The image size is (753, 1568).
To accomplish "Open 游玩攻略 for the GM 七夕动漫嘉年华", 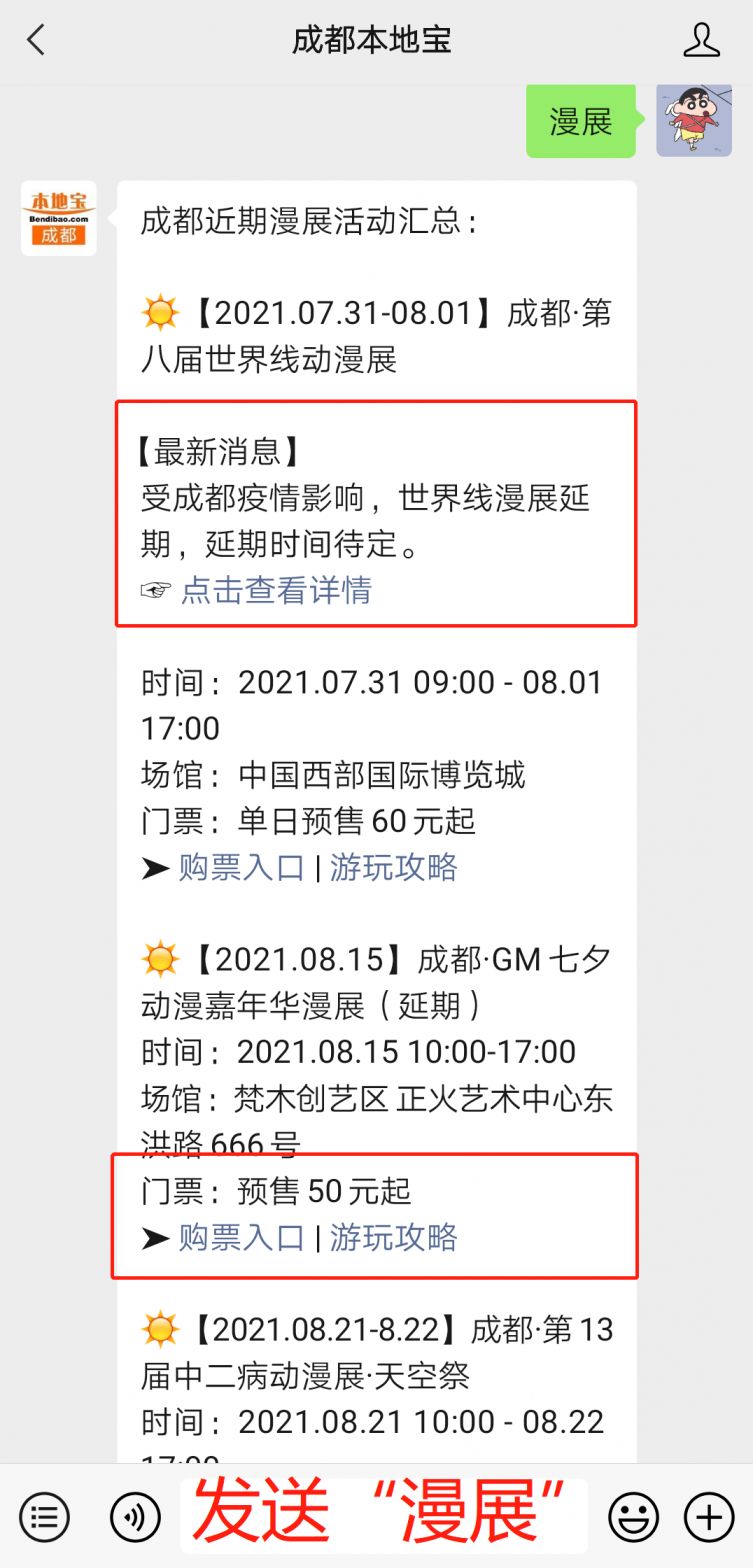I will click(393, 1238).
